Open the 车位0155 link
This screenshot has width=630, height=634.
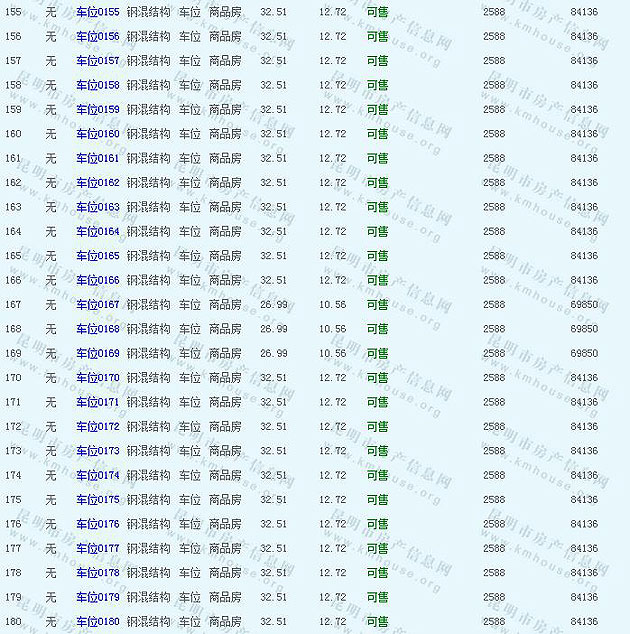click(98, 12)
